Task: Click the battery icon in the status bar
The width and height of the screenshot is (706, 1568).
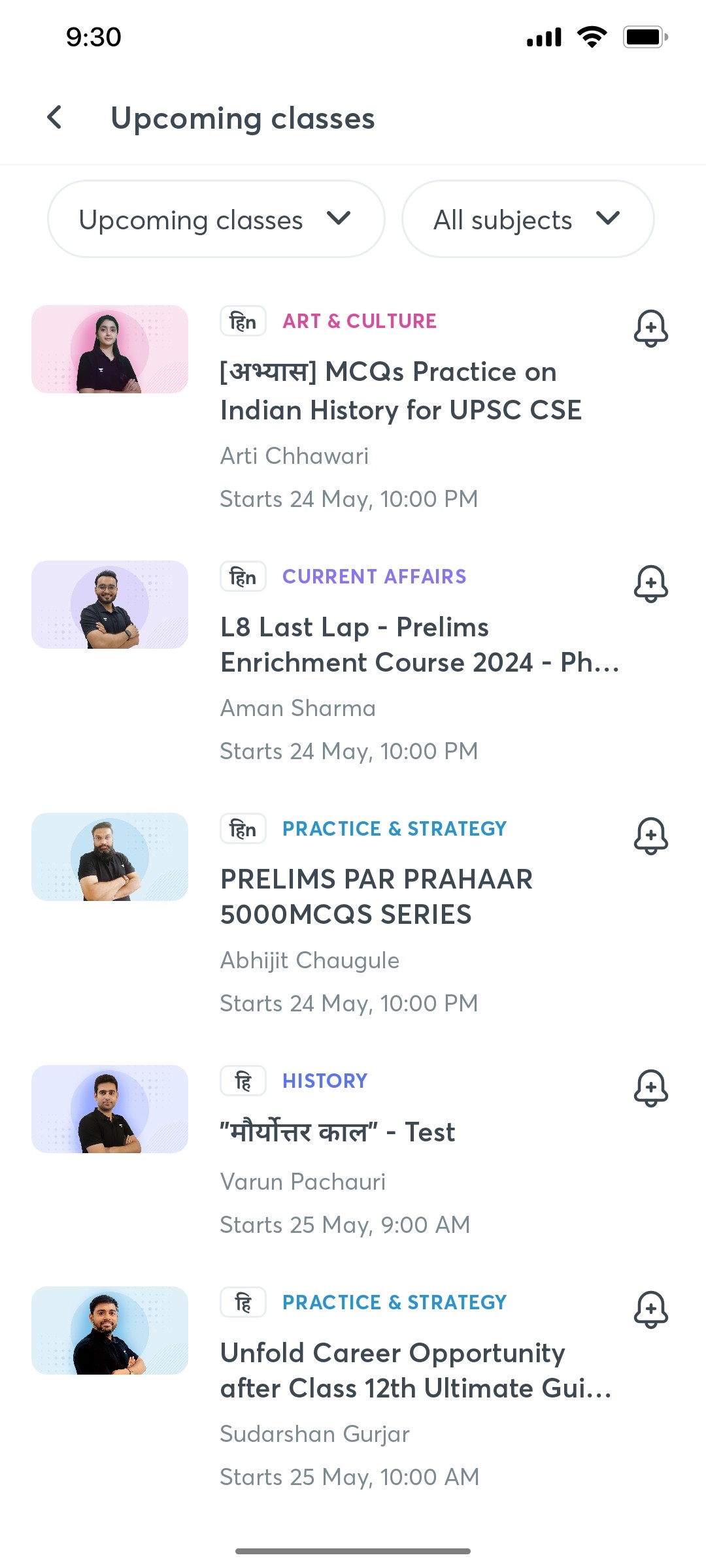Action: tap(645, 37)
